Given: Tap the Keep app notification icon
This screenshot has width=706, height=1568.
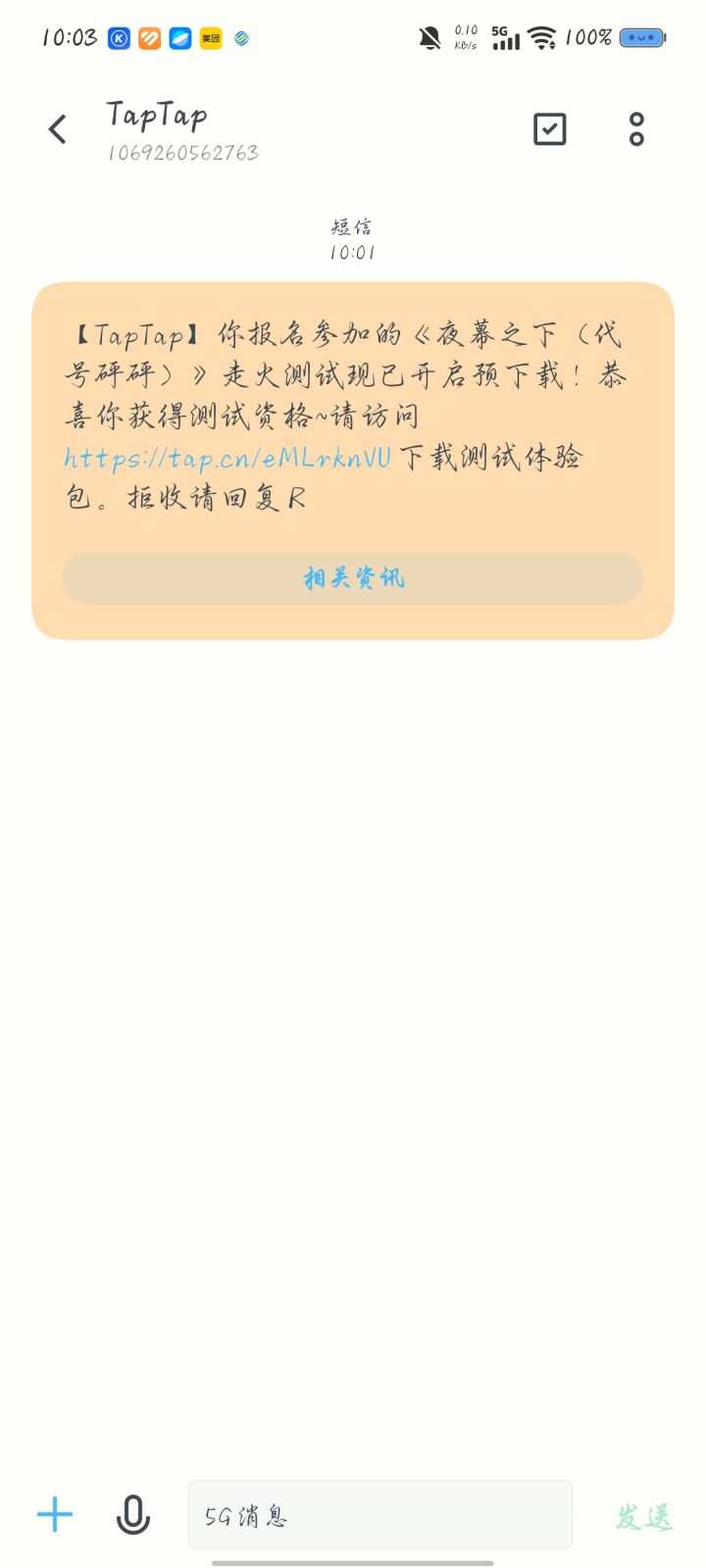Looking at the screenshot, I should [x=118, y=38].
